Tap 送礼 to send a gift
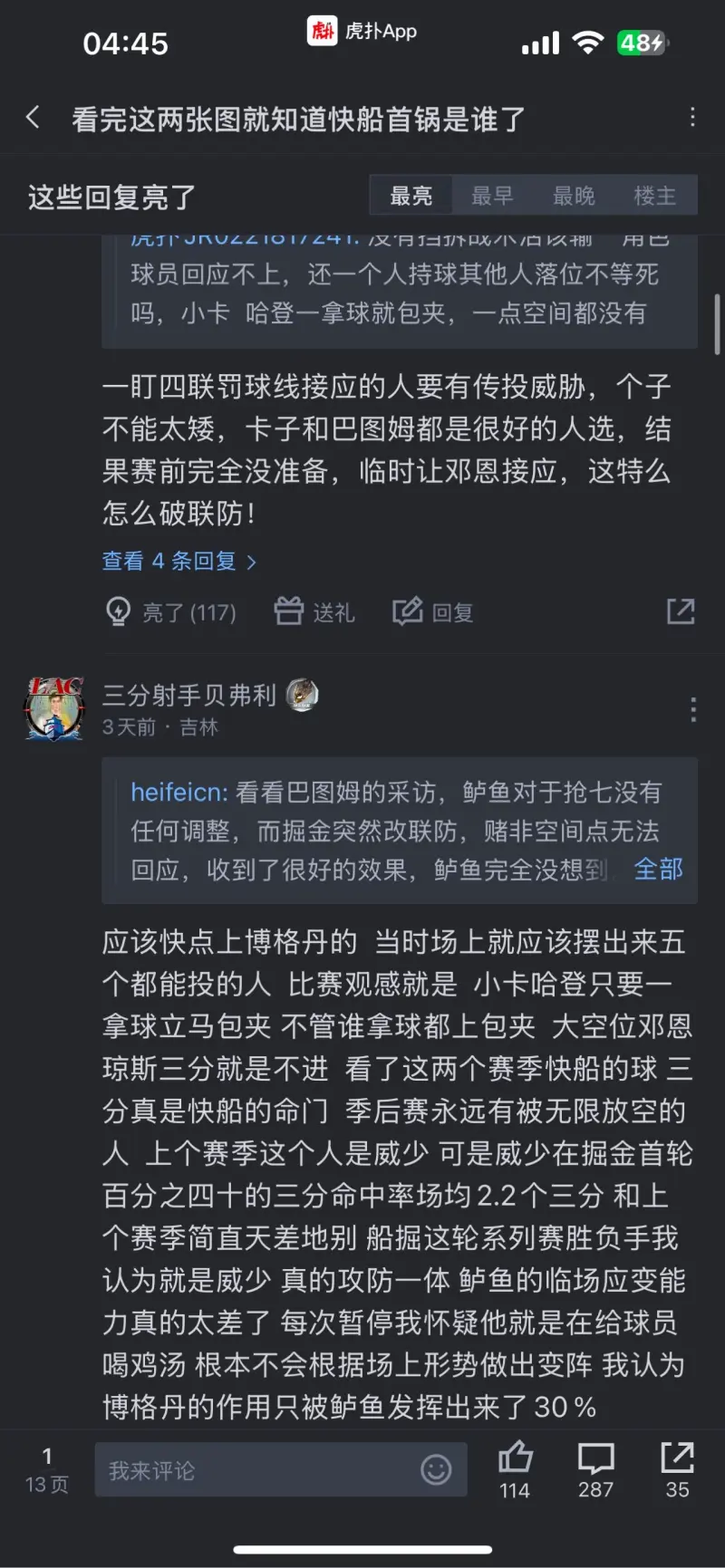This screenshot has width=725, height=1568. [314, 613]
